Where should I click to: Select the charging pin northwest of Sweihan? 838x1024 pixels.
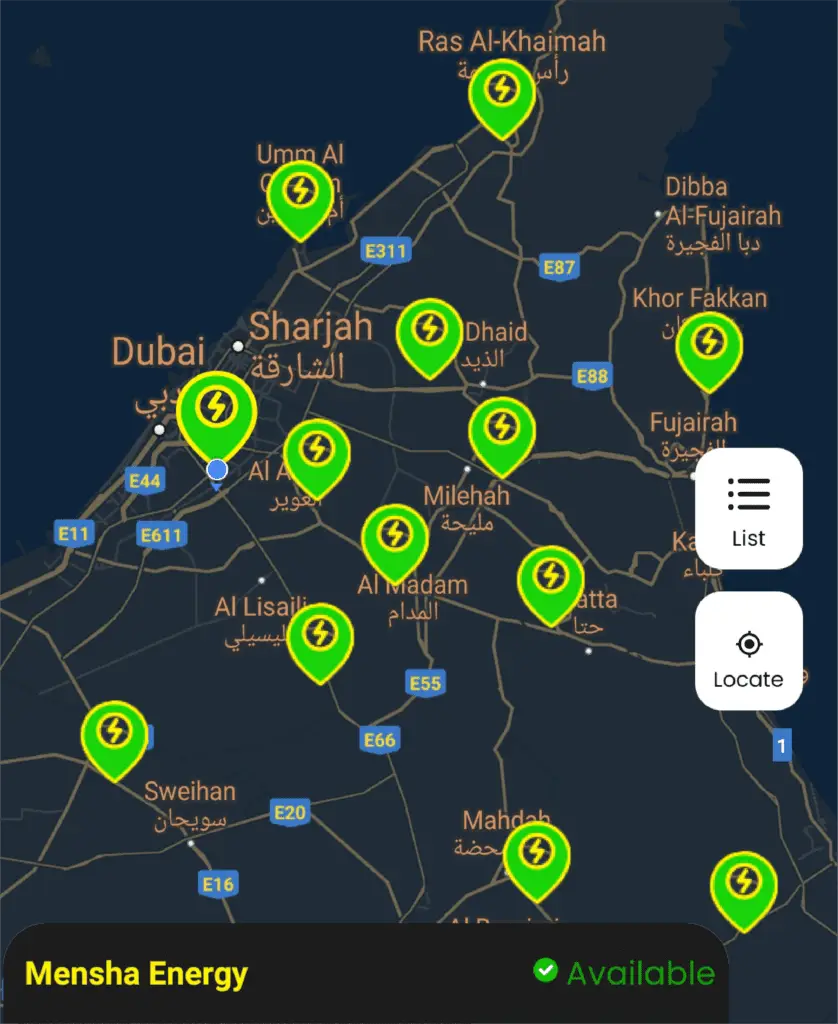click(114, 735)
